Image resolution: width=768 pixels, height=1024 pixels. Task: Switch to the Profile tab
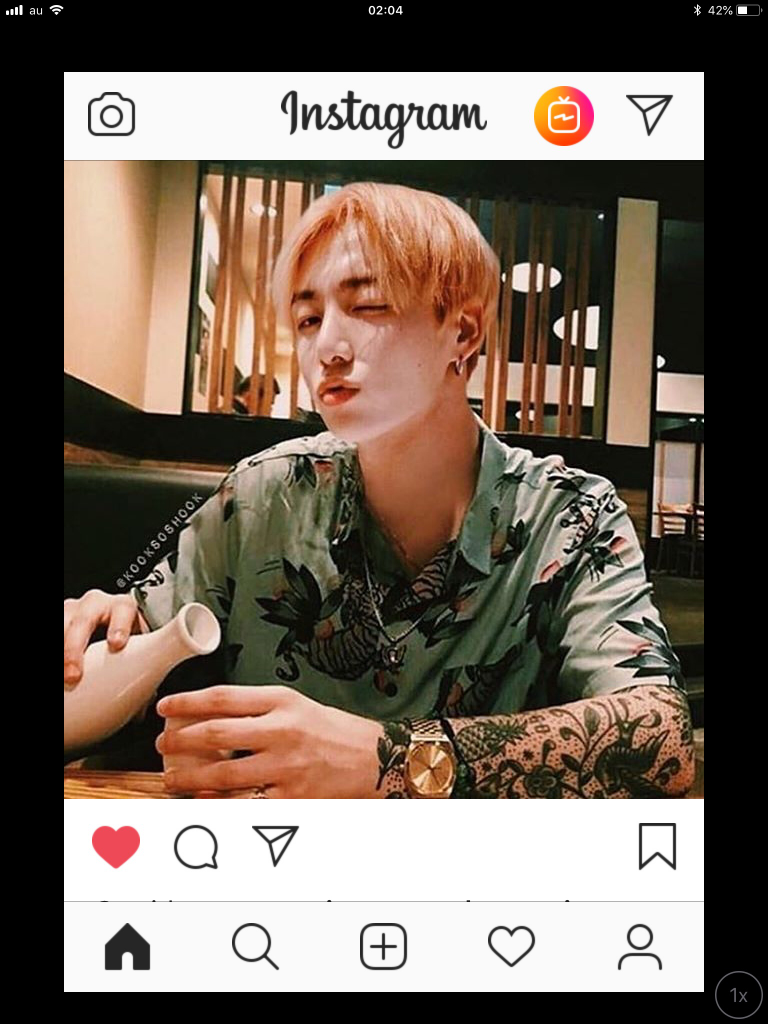pos(640,946)
